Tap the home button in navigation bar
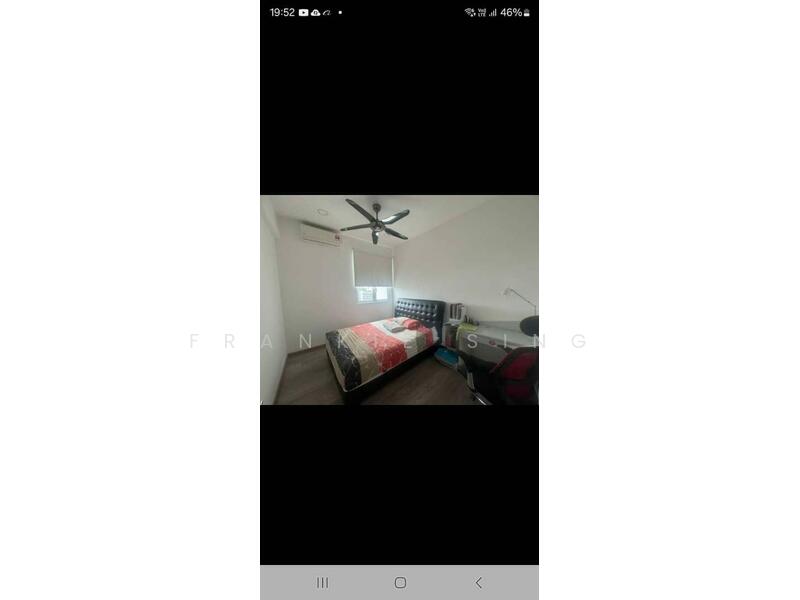This screenshot has width=800, height=600. (400, 582)
